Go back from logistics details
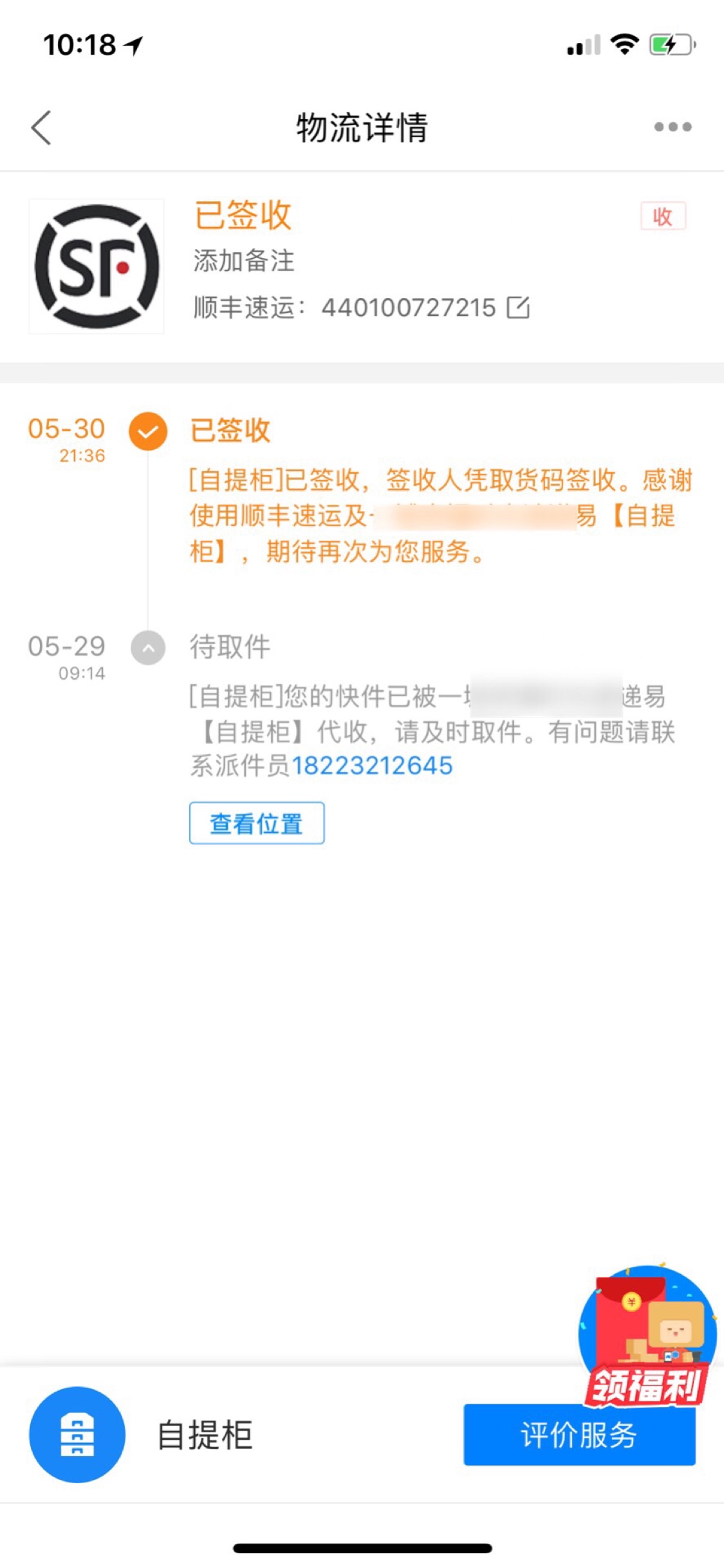724x1568 pixels. tap(41, 127)
